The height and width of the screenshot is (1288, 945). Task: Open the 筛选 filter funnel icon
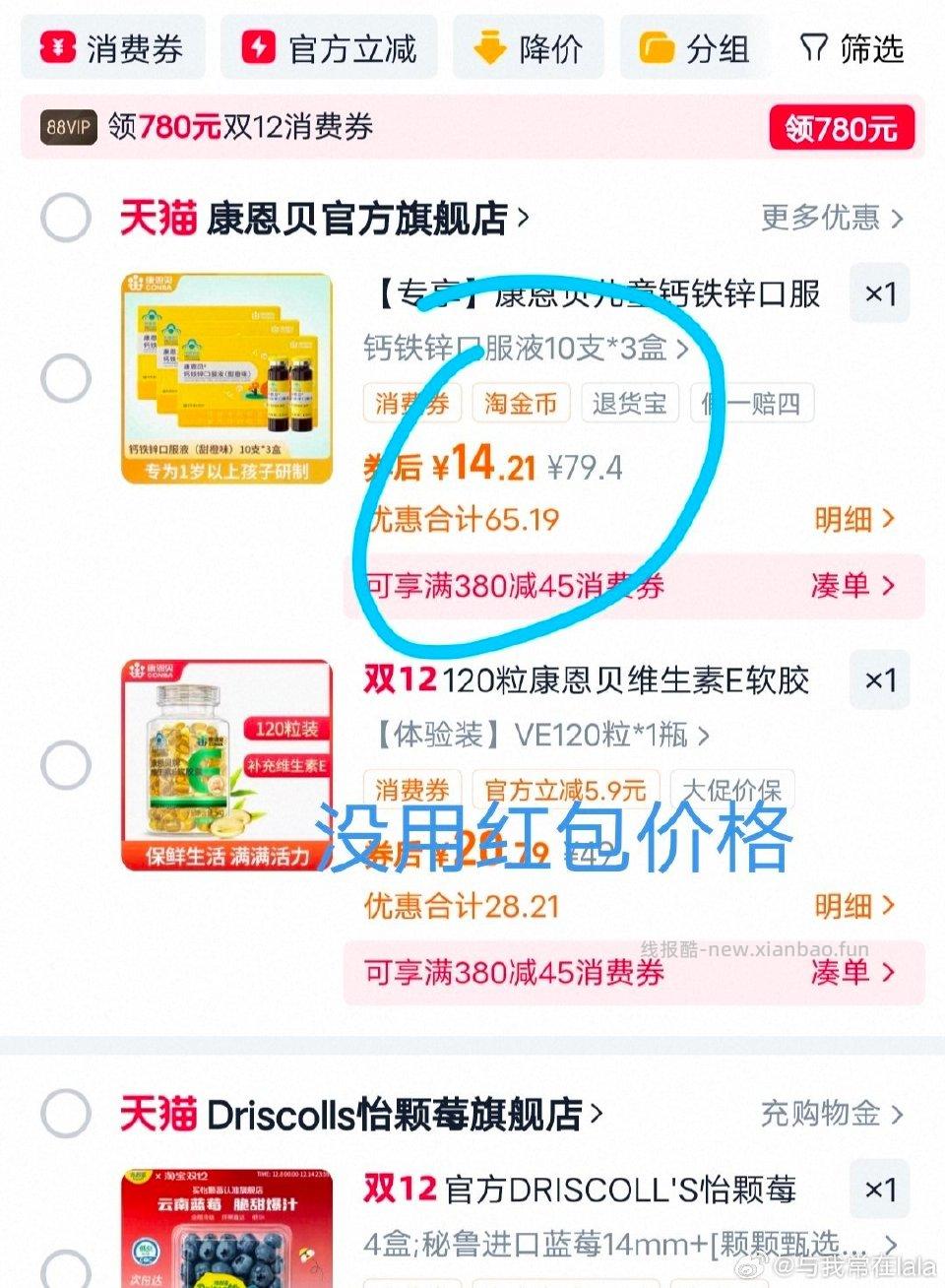point(814,48)
